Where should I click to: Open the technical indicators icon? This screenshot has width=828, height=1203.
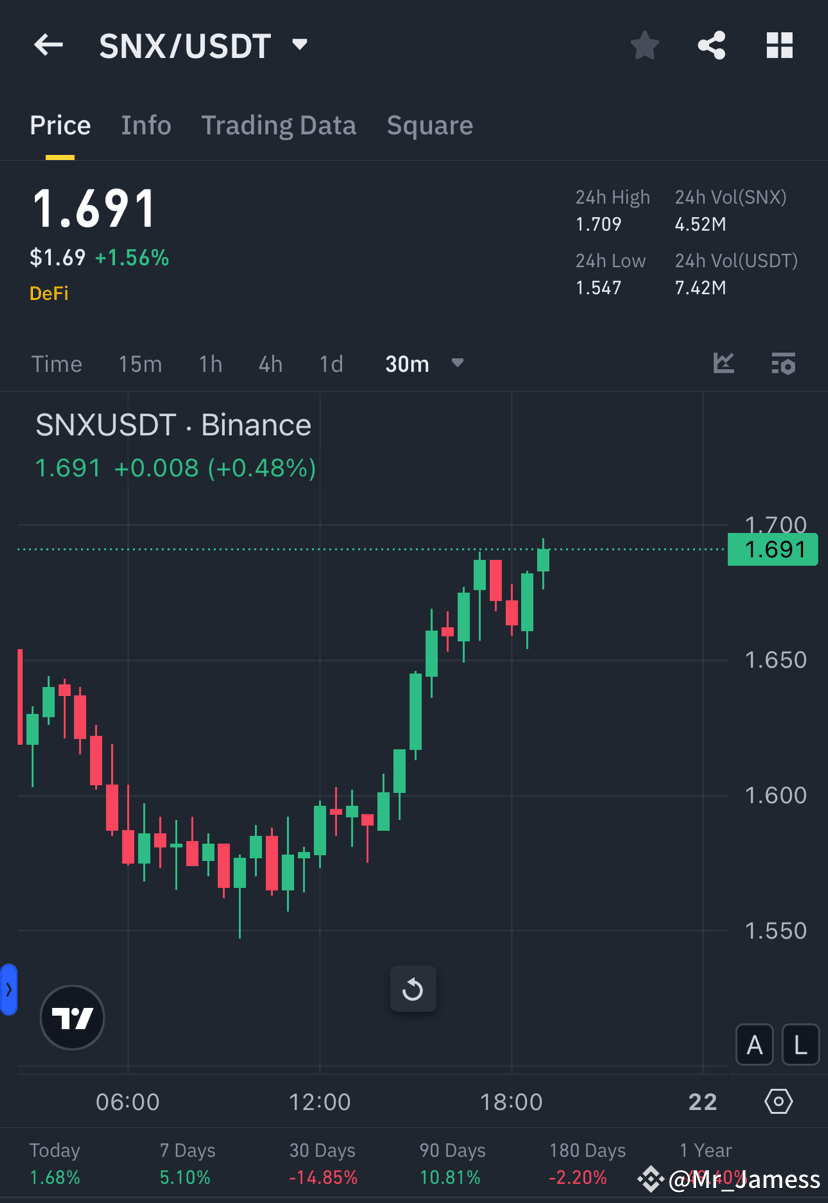[783, 363]
